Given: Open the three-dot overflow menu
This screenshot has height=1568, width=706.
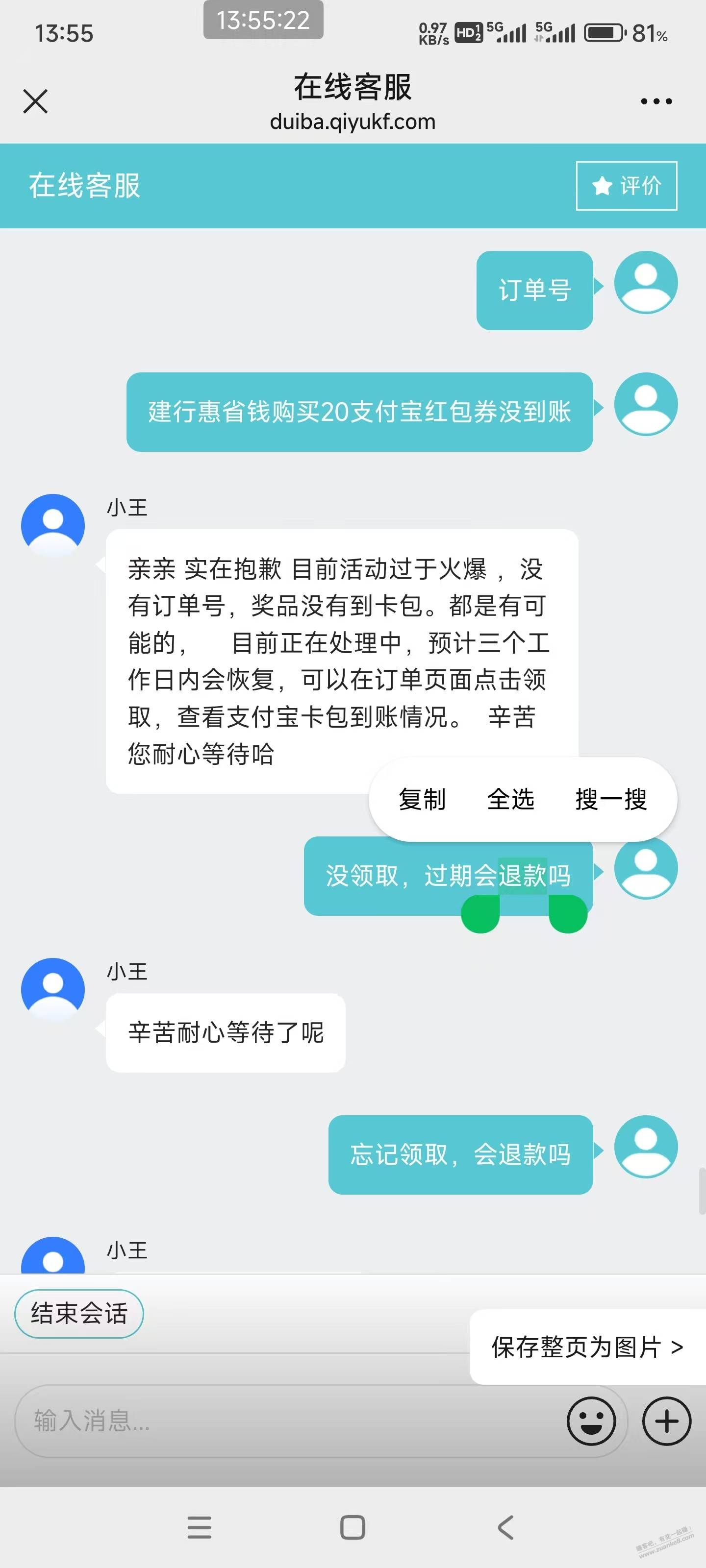Looking at the screenshot, I should point(656,101).
